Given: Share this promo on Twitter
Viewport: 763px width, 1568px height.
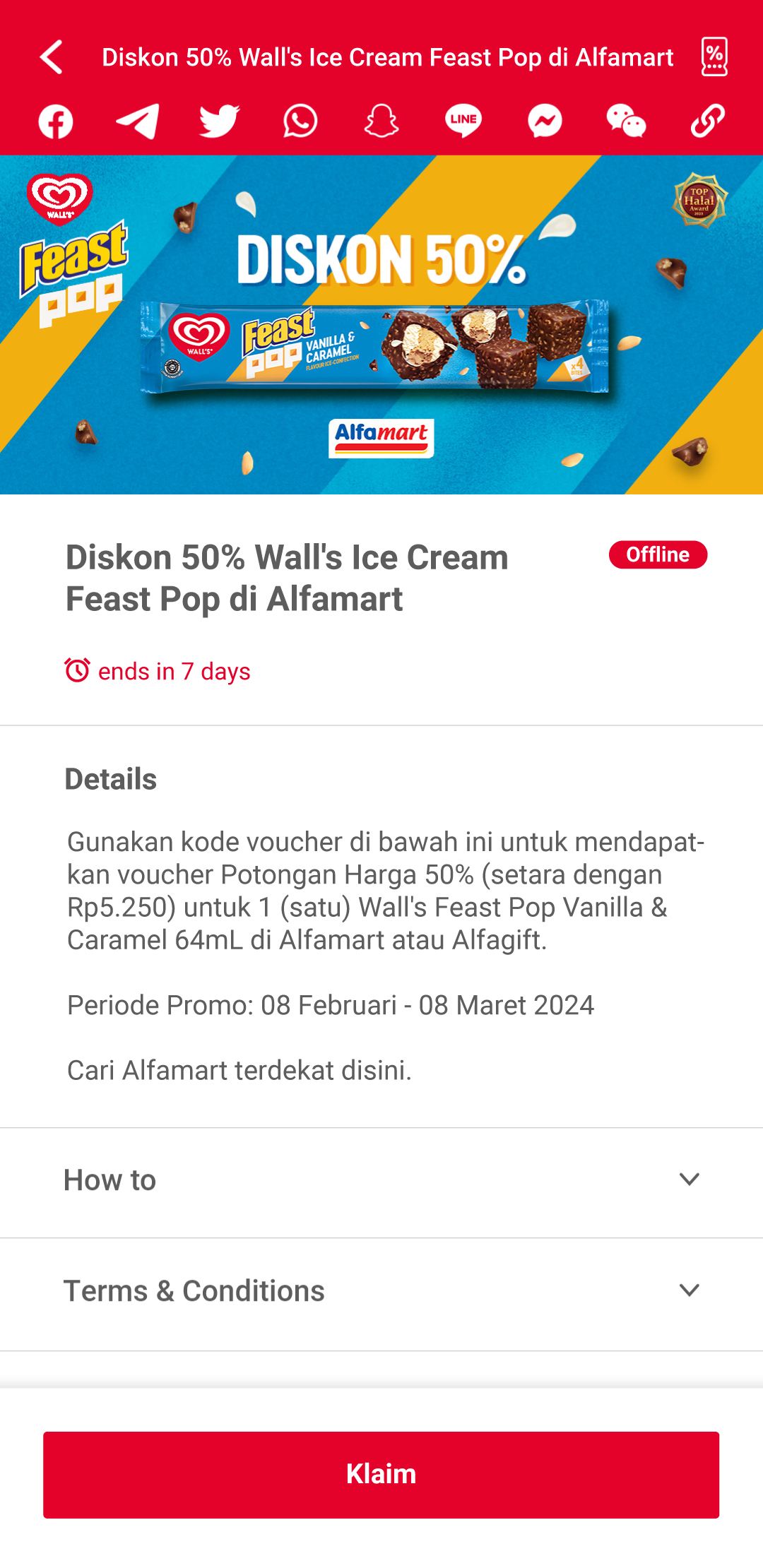Looking at the screenshot, I should (219, 121).
